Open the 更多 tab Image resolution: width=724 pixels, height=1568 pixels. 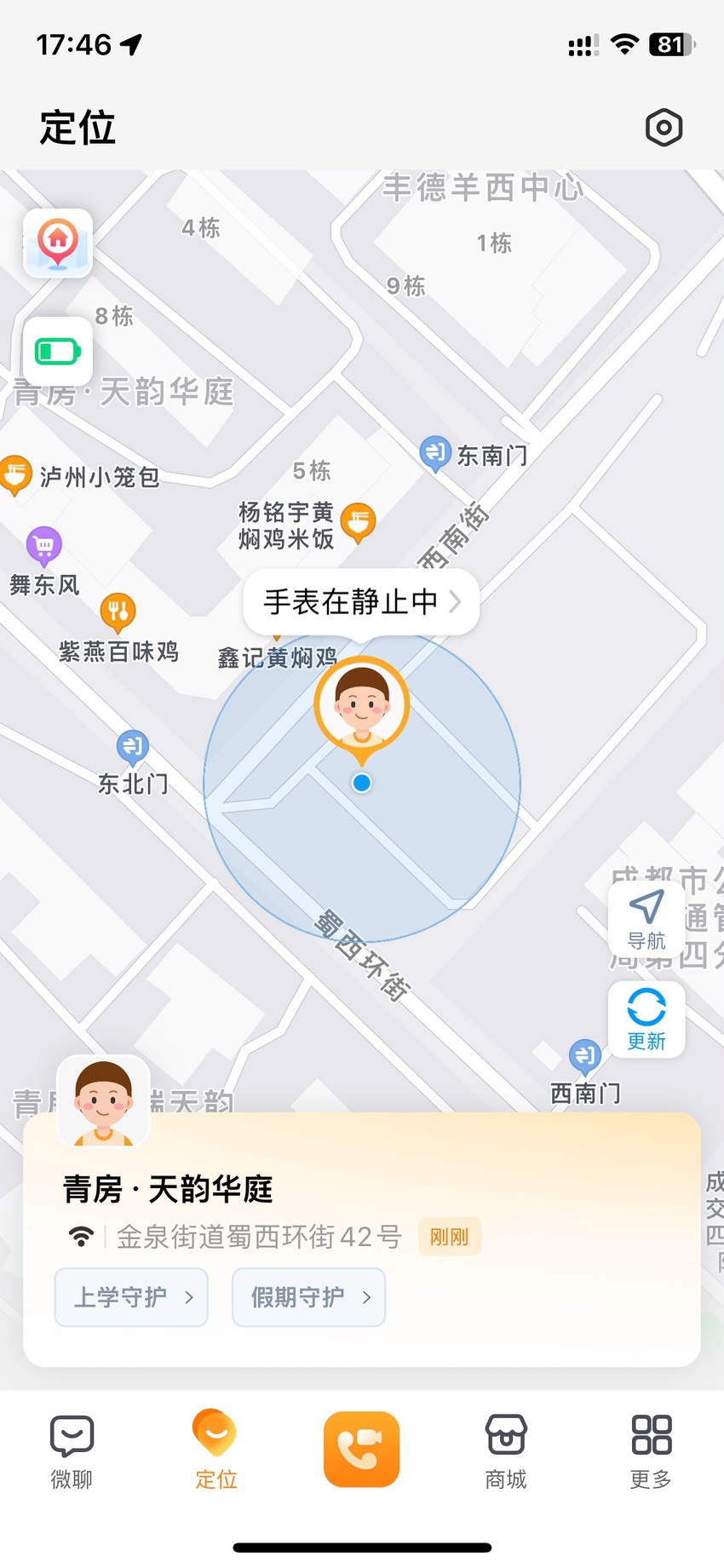651,1452
